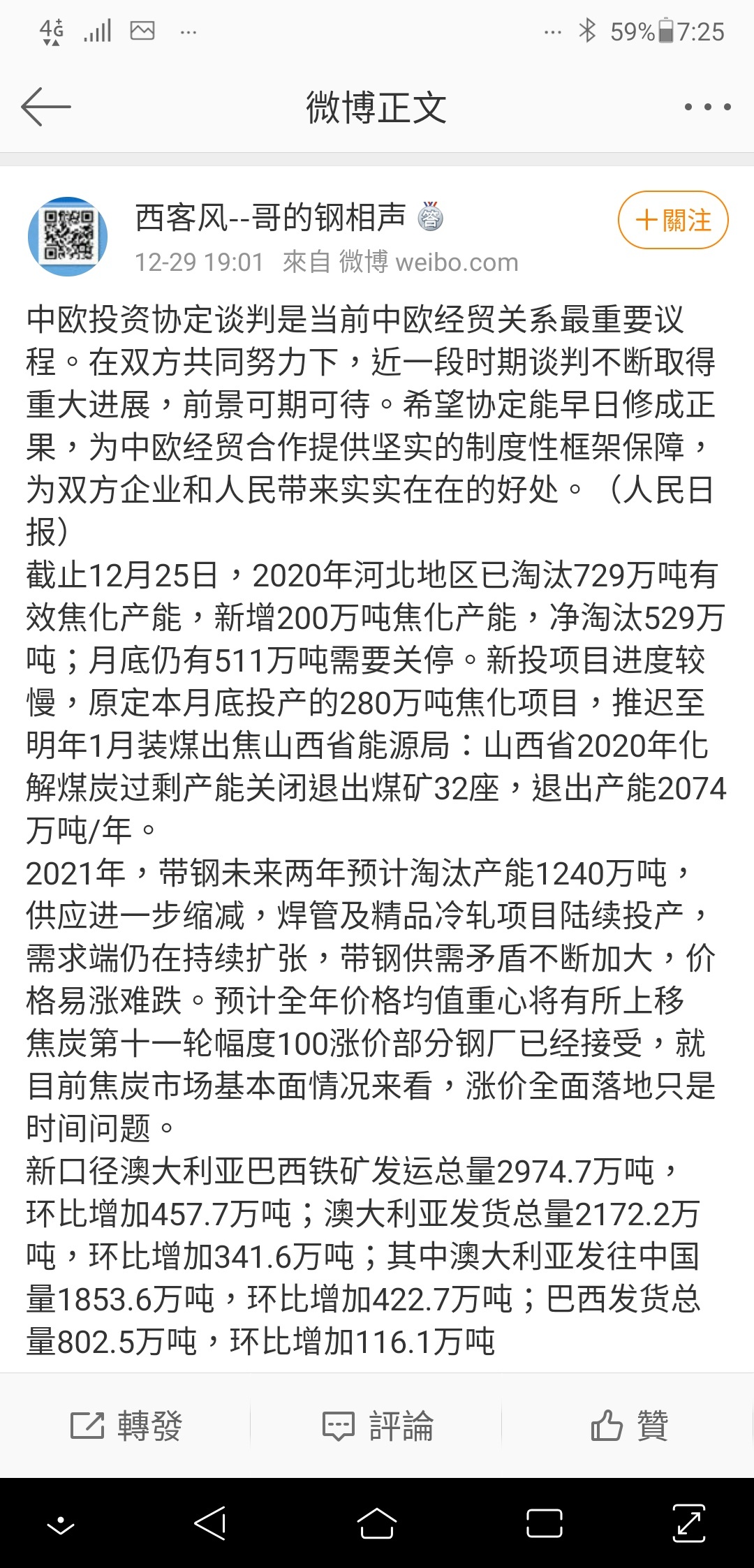The width and height of the screenshot is (754, 1568).
Task: Open the author's profile avatar
Action: click(x=68, y=236)
